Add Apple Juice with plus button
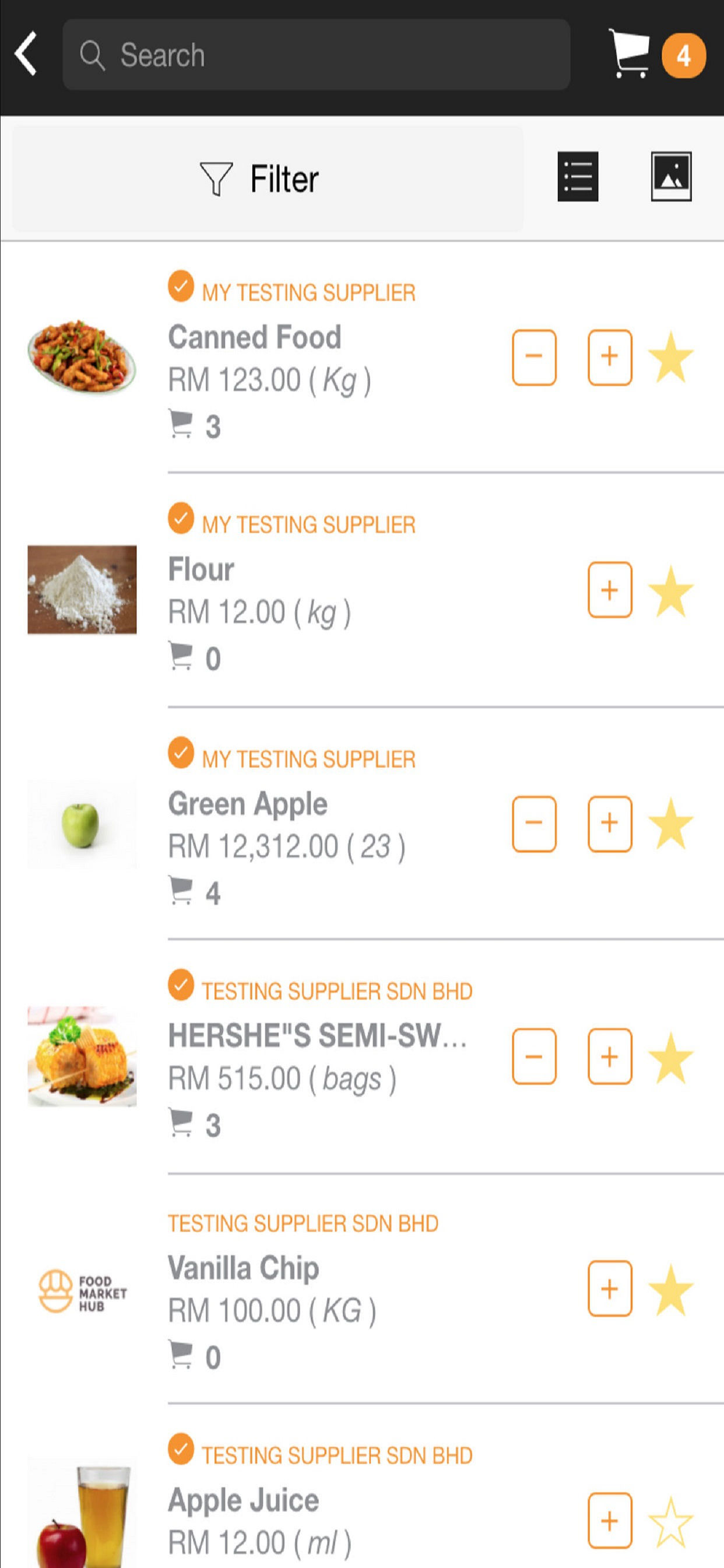This screenshot has width=724, height=1568. 610,1521
